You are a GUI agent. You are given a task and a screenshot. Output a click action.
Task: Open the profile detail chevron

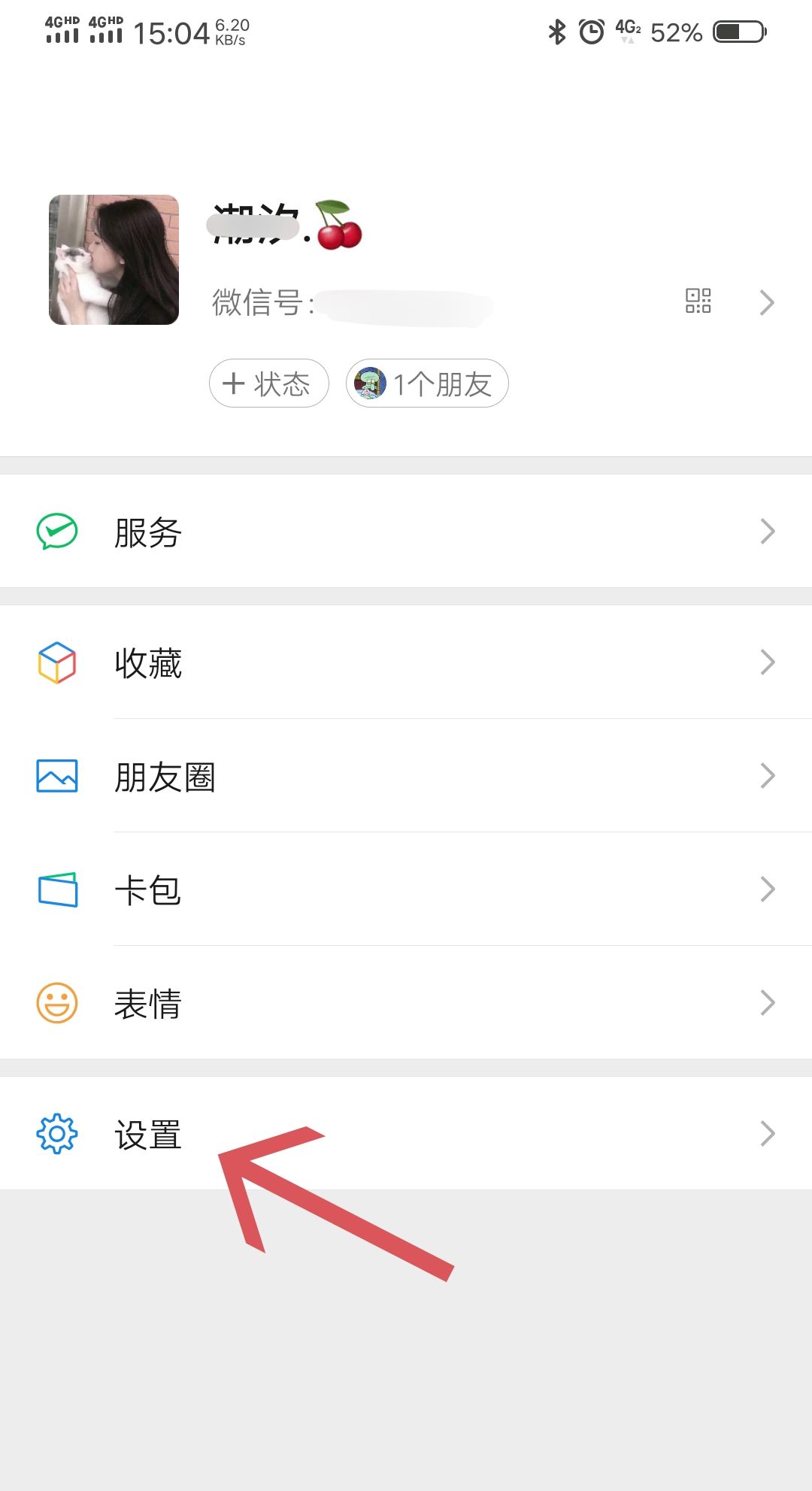[x=768, y=302]
